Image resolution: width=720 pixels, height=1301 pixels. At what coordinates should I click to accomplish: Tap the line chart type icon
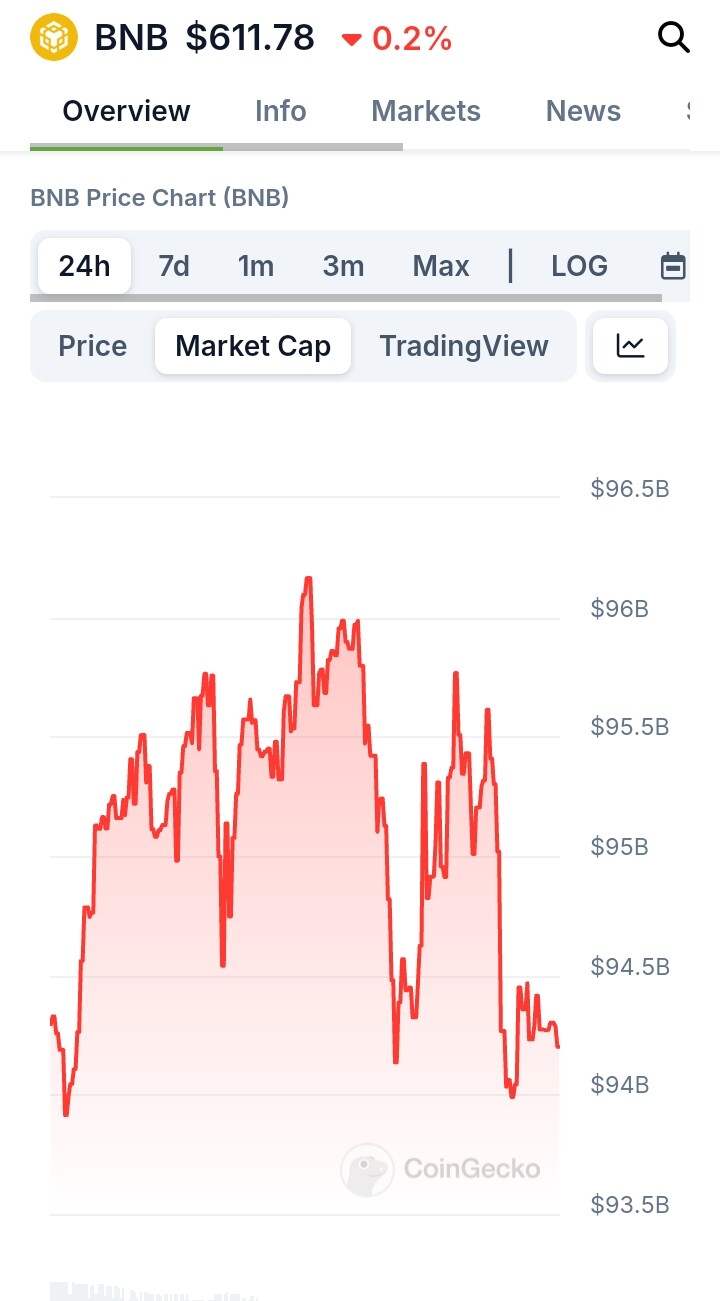[x=630, y=346]
